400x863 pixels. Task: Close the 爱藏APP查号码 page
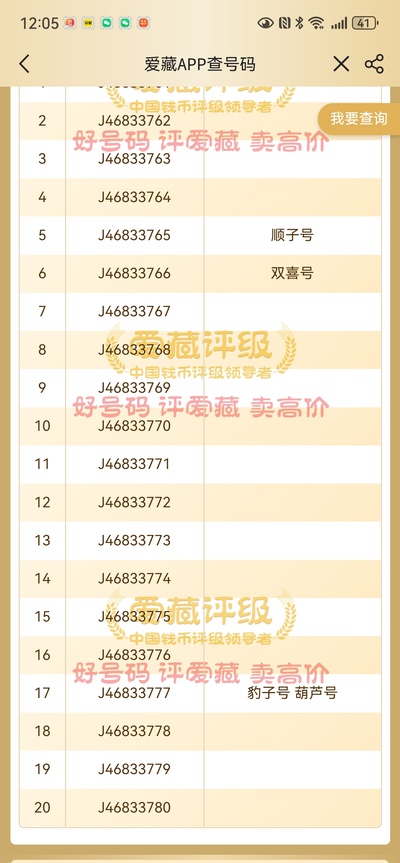(341, 64)
